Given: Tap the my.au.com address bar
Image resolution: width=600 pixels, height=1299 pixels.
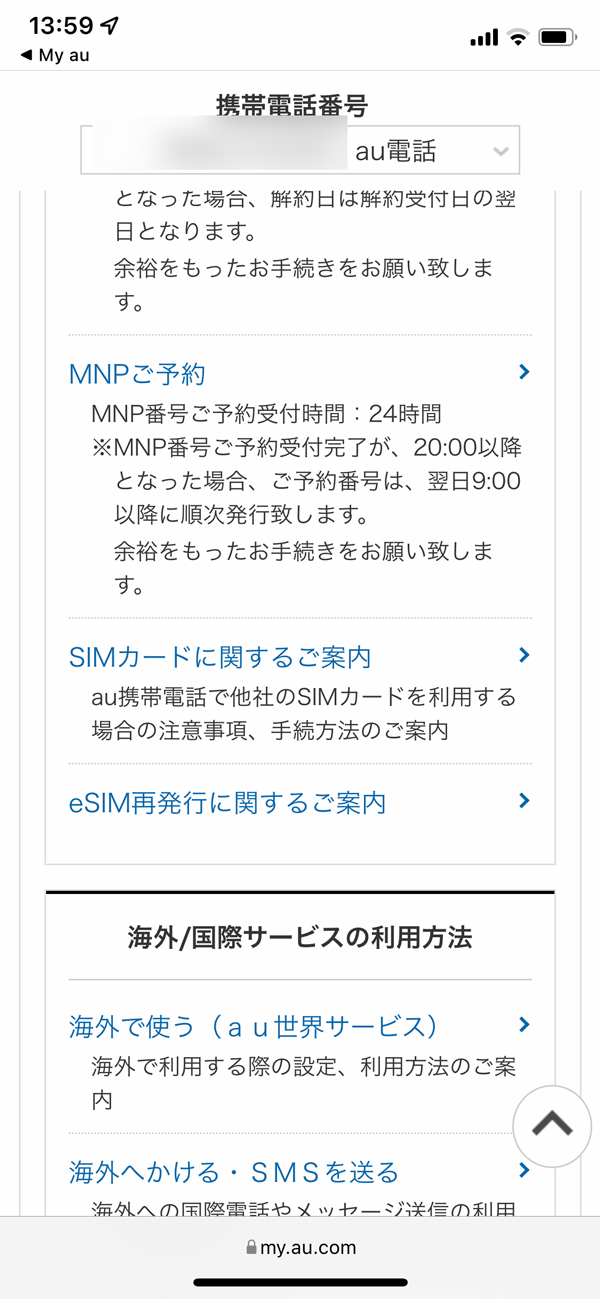Looking at the screenshot, I should (300, 1247).
